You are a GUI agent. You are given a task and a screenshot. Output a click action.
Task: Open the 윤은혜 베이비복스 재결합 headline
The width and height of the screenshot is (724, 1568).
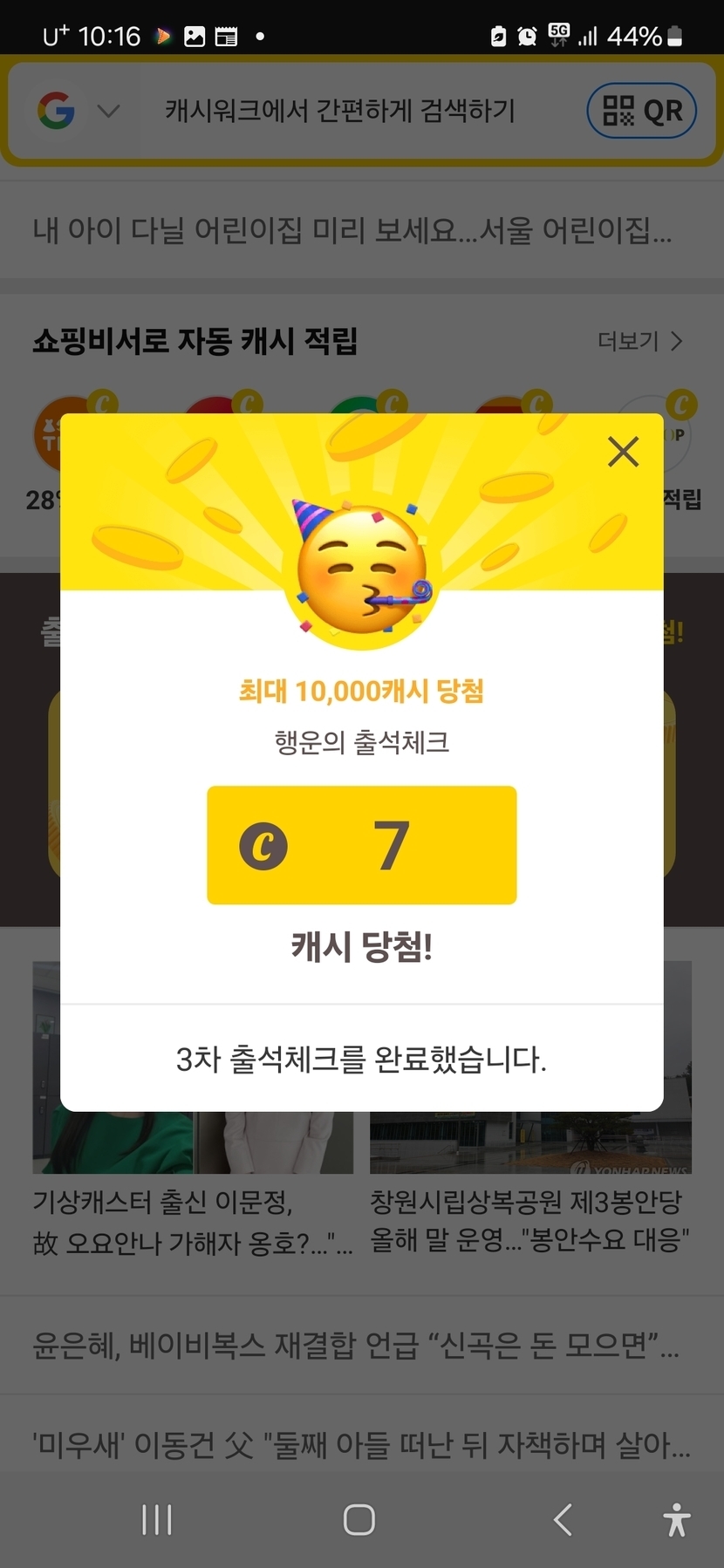click(x=356, y=1345)
